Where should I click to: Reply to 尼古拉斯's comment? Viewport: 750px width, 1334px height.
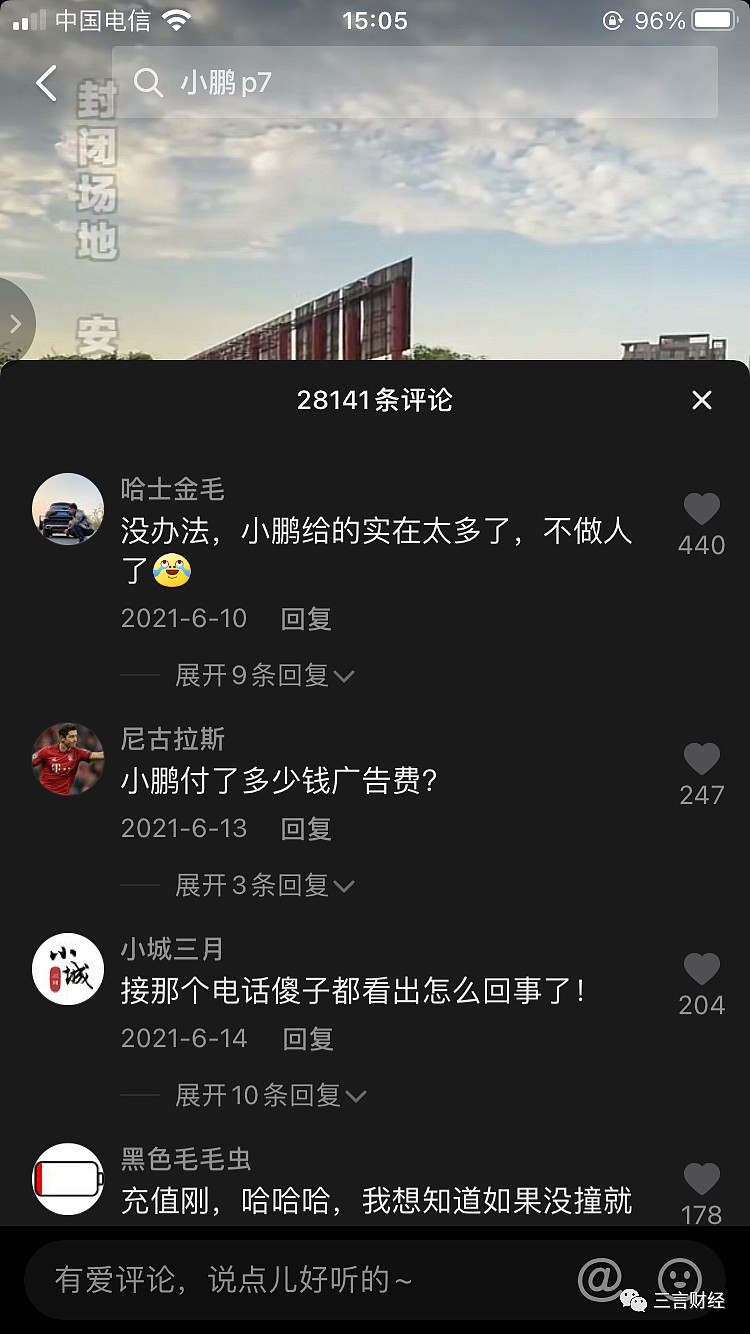pos(306,828)
